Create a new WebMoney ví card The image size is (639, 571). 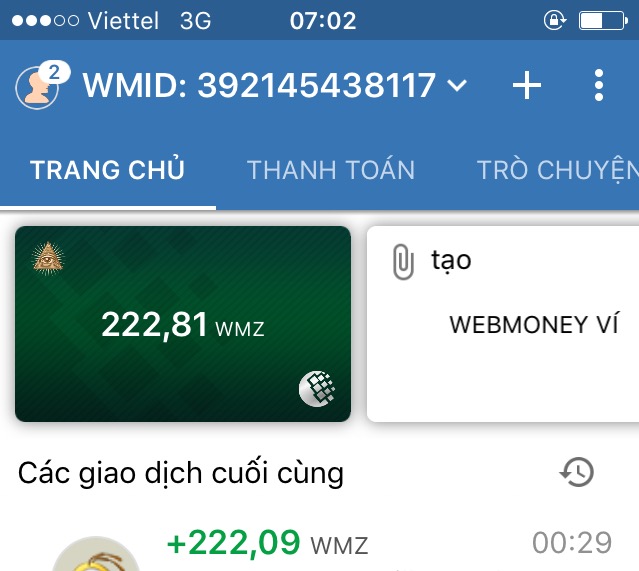tap(505, 324)
